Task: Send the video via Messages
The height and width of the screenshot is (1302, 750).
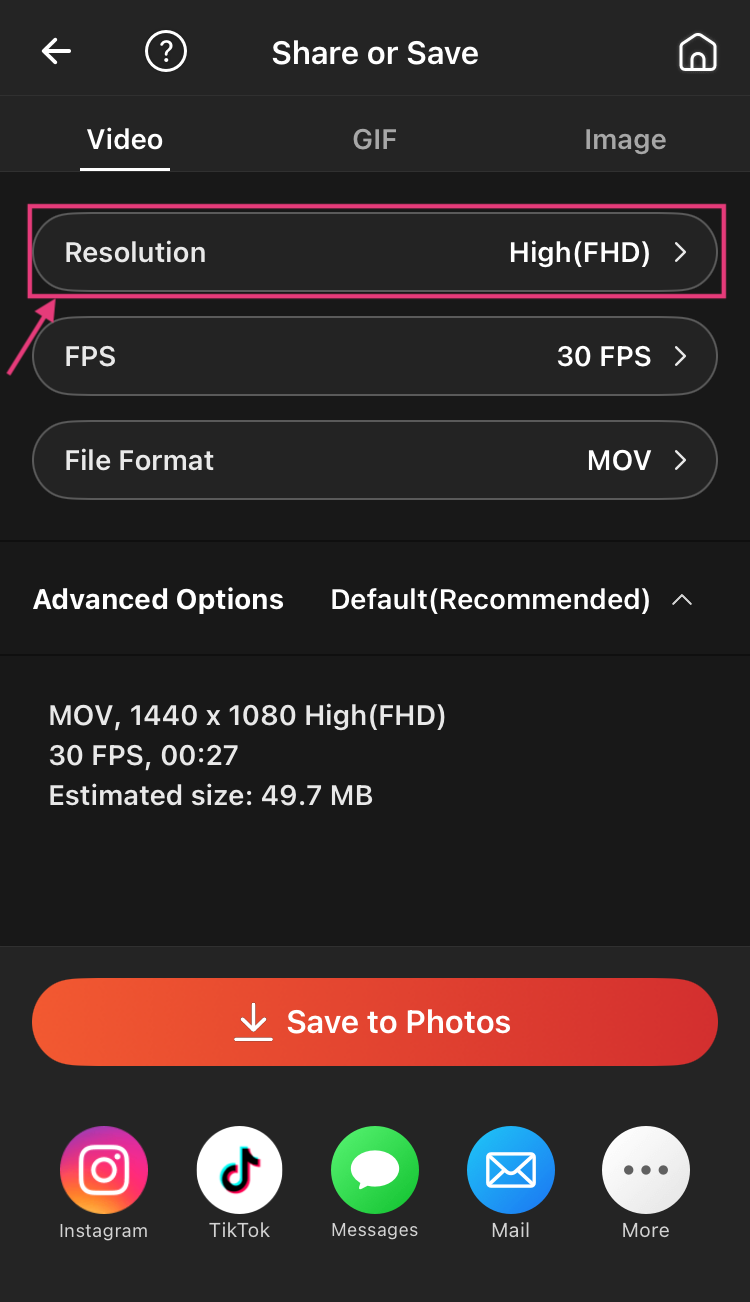Action: point(375,1170)
